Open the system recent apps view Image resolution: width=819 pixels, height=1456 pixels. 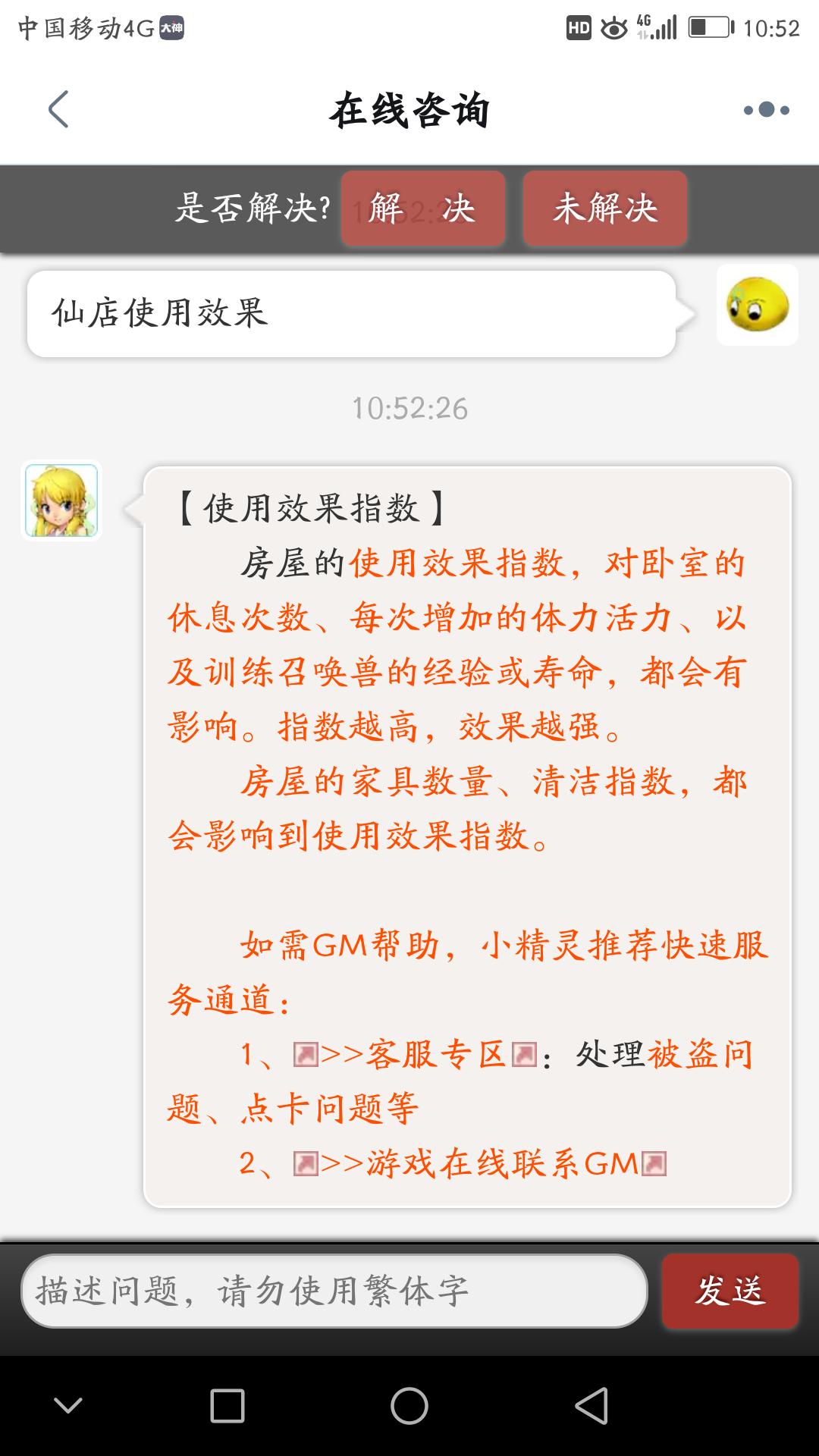coord(227,1406)
